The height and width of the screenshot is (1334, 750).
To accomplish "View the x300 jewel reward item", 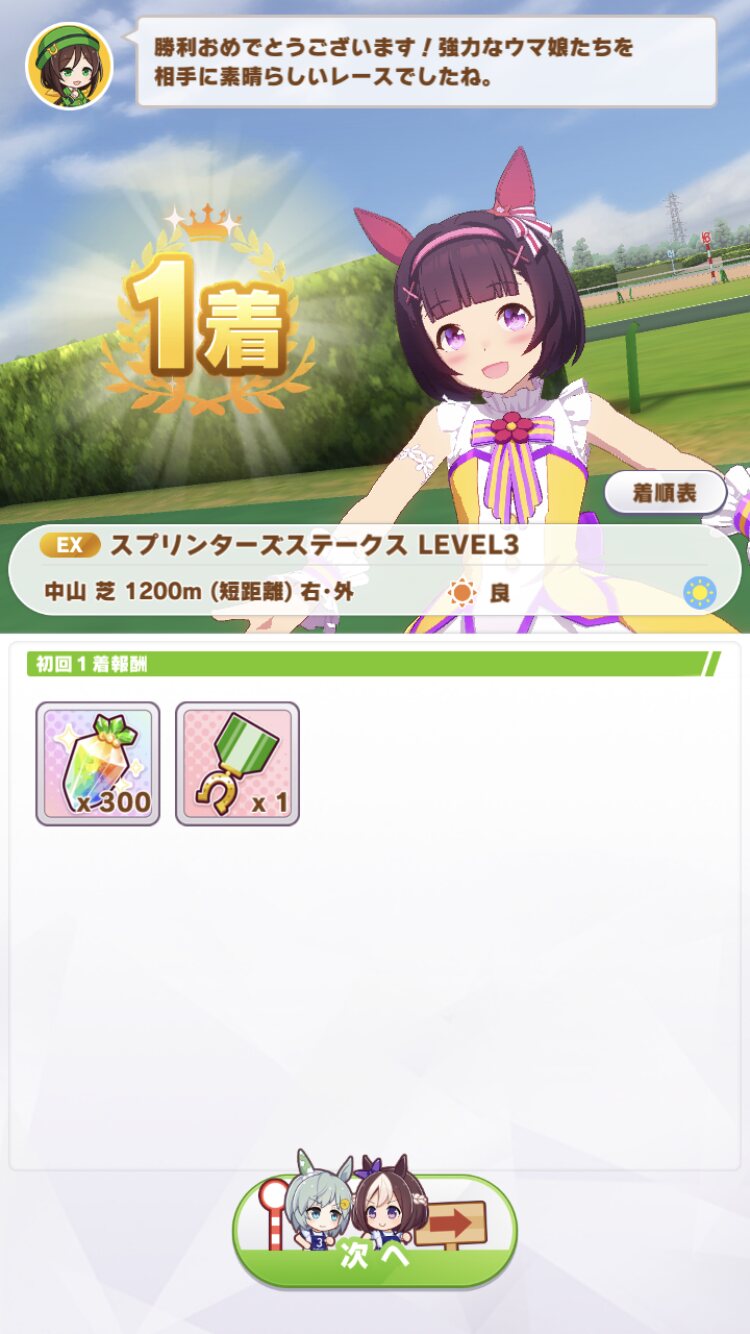I will [x=98, y=763].
